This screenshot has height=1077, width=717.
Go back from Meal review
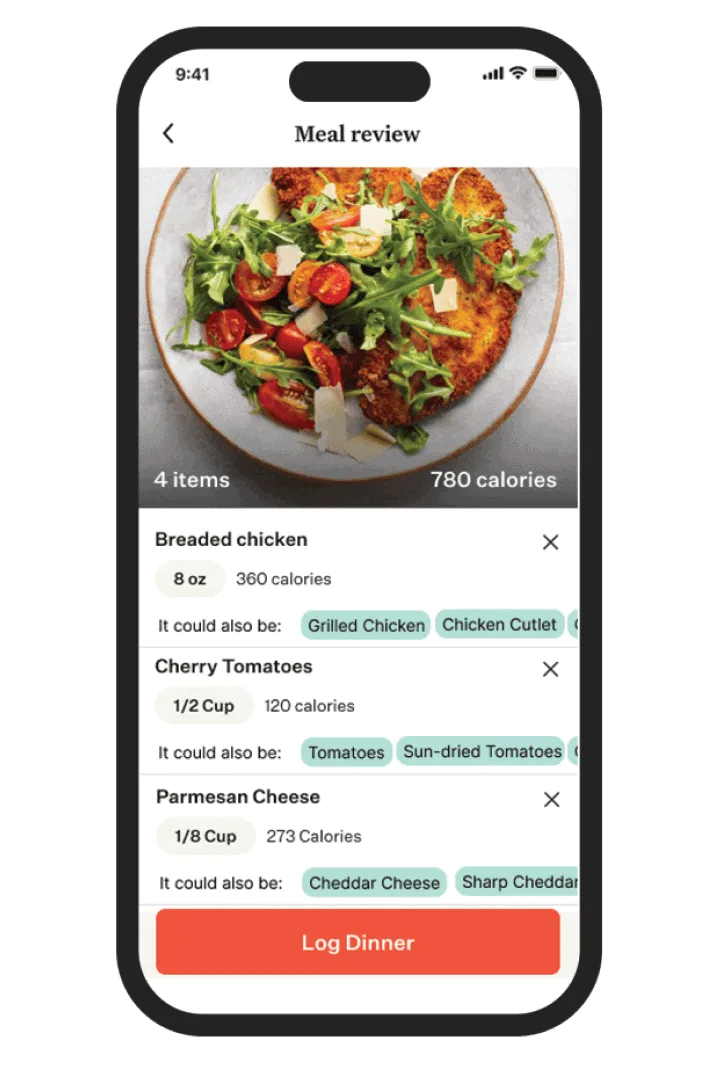click(x=168, y=133)
